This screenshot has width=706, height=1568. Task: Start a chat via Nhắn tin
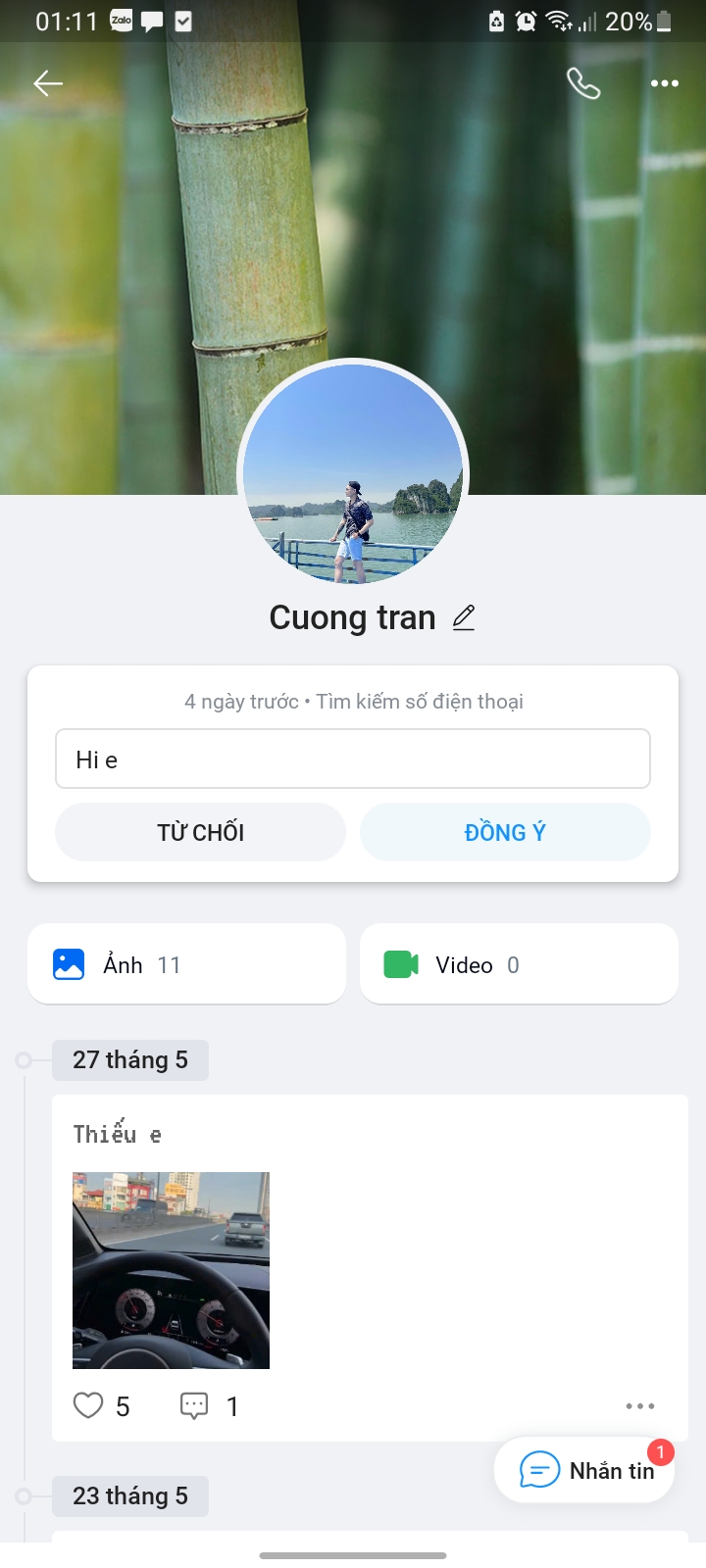click(x=585, y=1470)
